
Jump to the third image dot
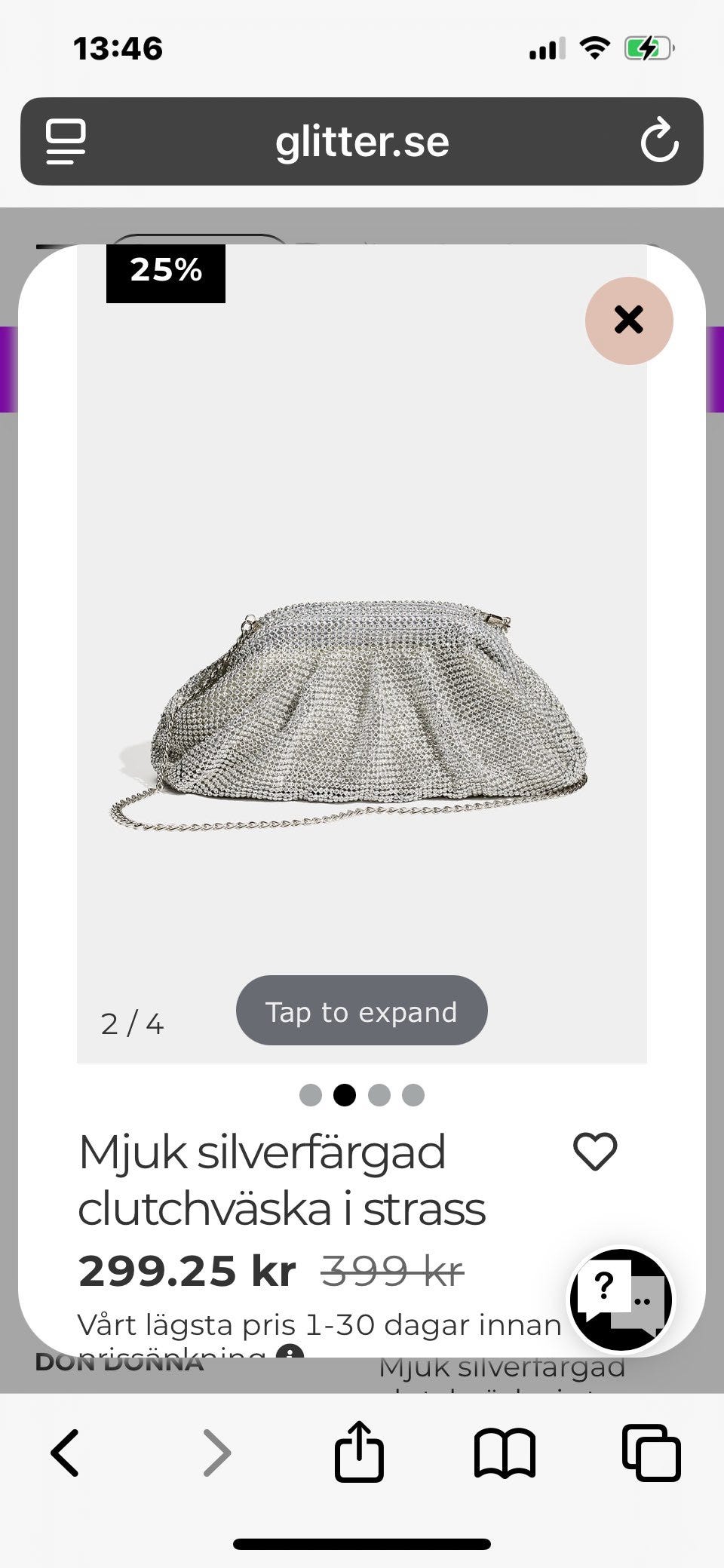(x=379, y=1095)
